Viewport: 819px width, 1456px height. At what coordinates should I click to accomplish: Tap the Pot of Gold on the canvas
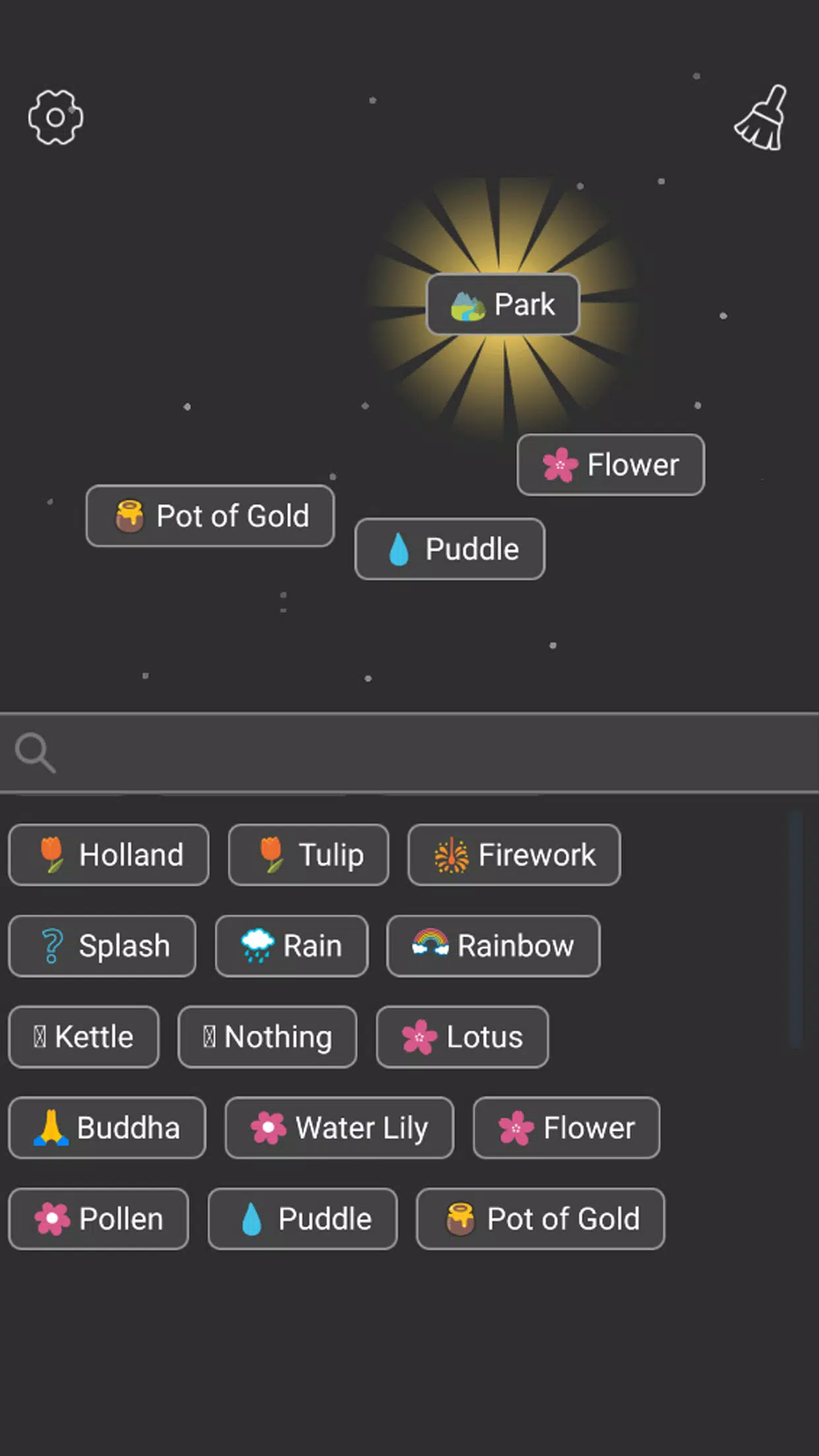(210, 516)
